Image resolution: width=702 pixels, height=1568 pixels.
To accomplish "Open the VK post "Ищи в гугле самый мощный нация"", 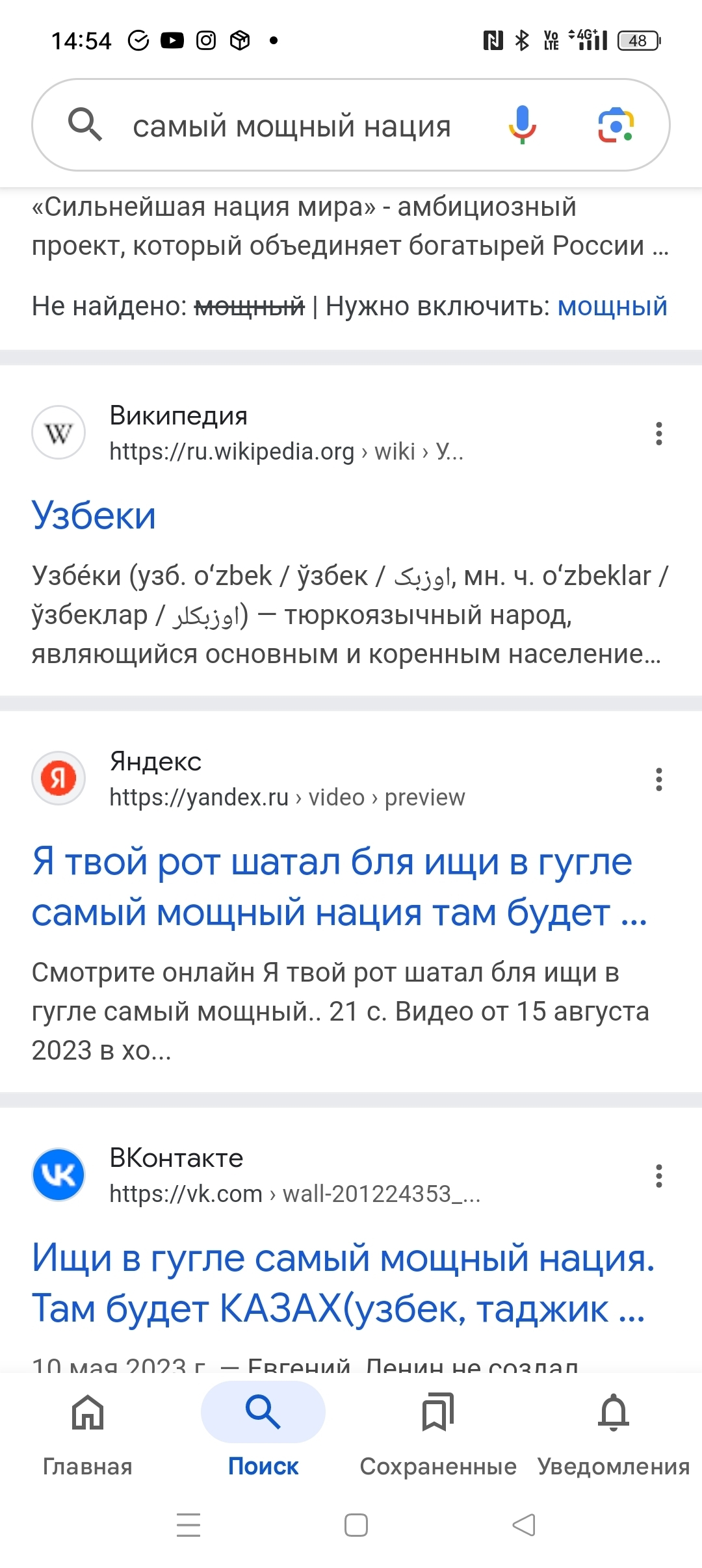I will pos(343,1283).
